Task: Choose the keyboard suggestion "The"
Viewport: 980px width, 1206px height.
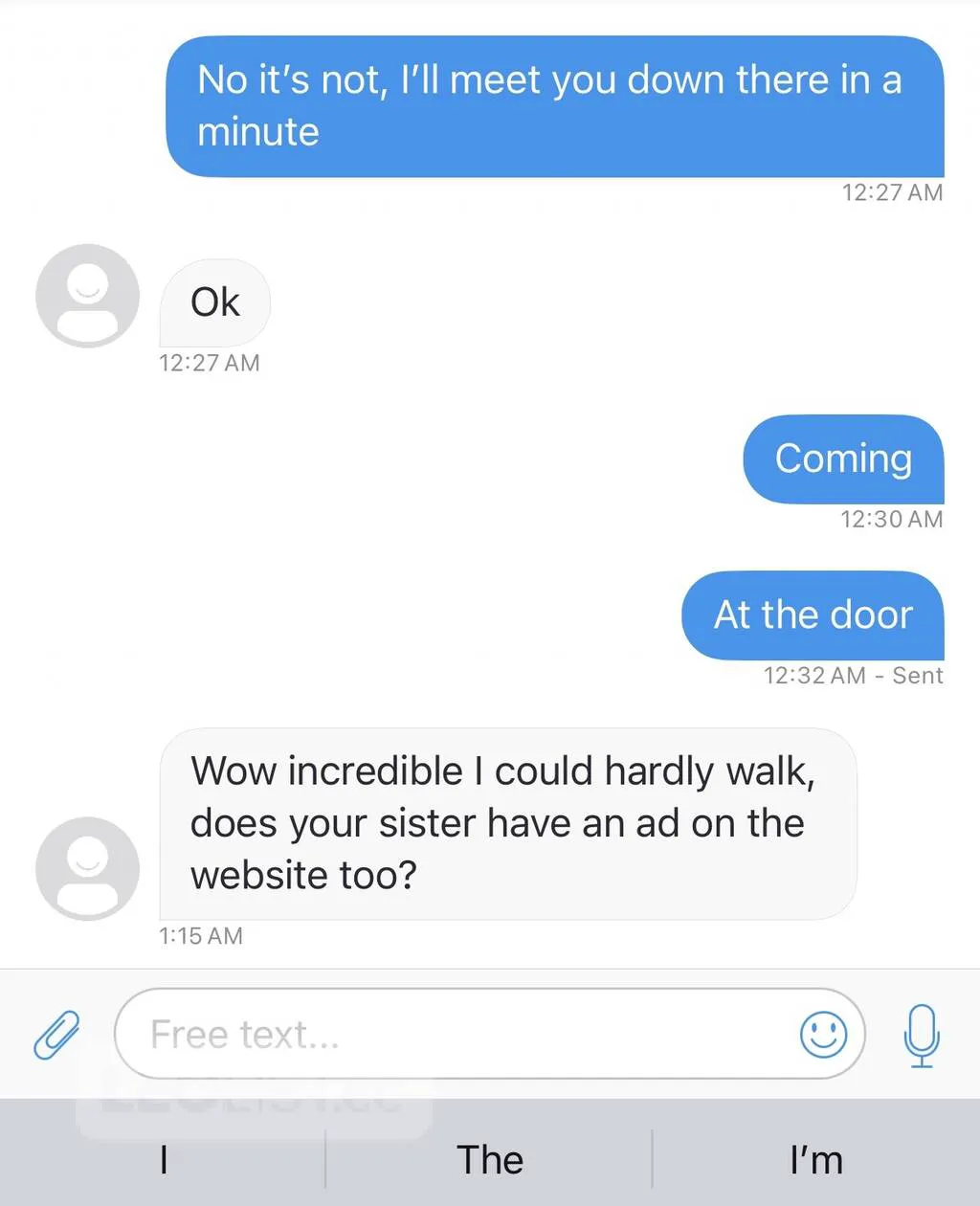Action: tap(490, 1160)
